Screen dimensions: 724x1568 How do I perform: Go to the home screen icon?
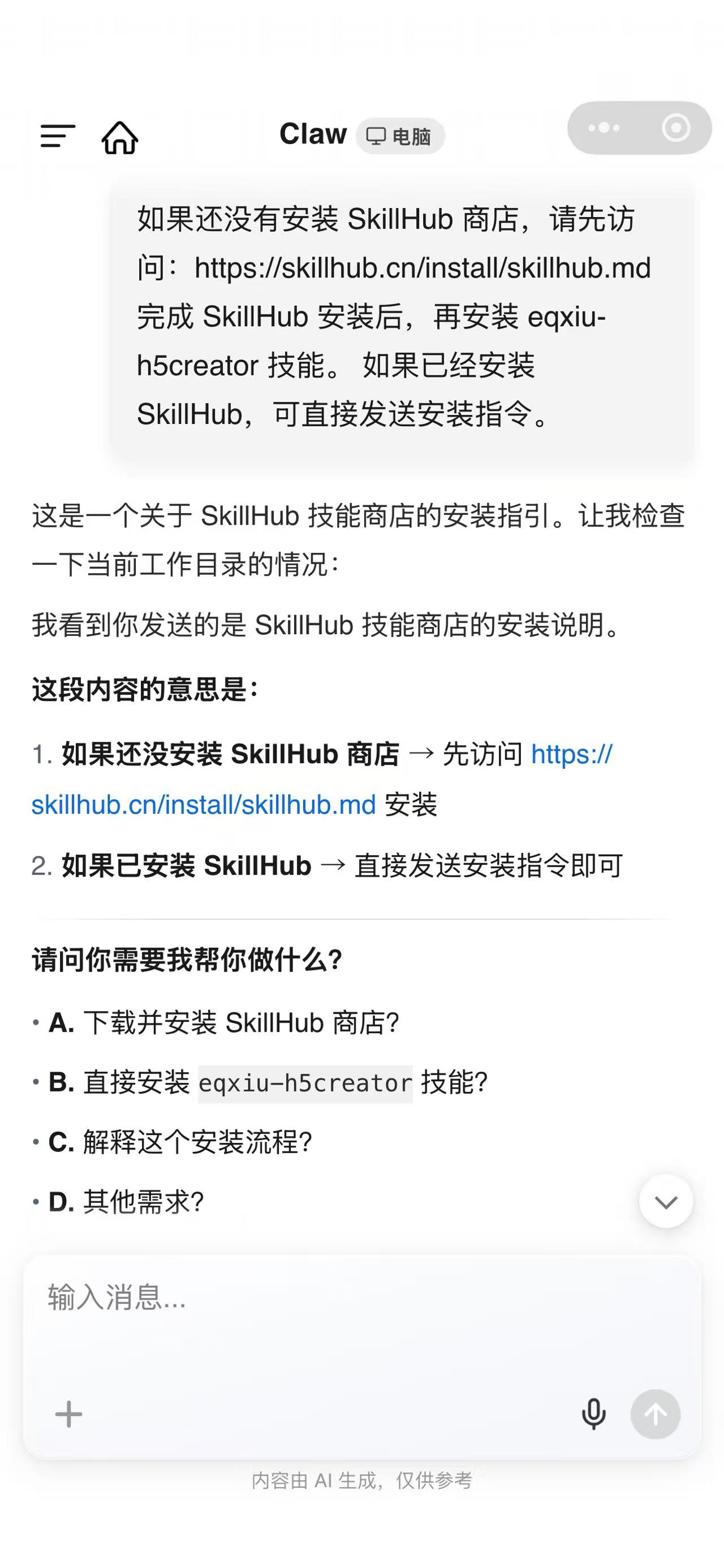click(119, 137)
